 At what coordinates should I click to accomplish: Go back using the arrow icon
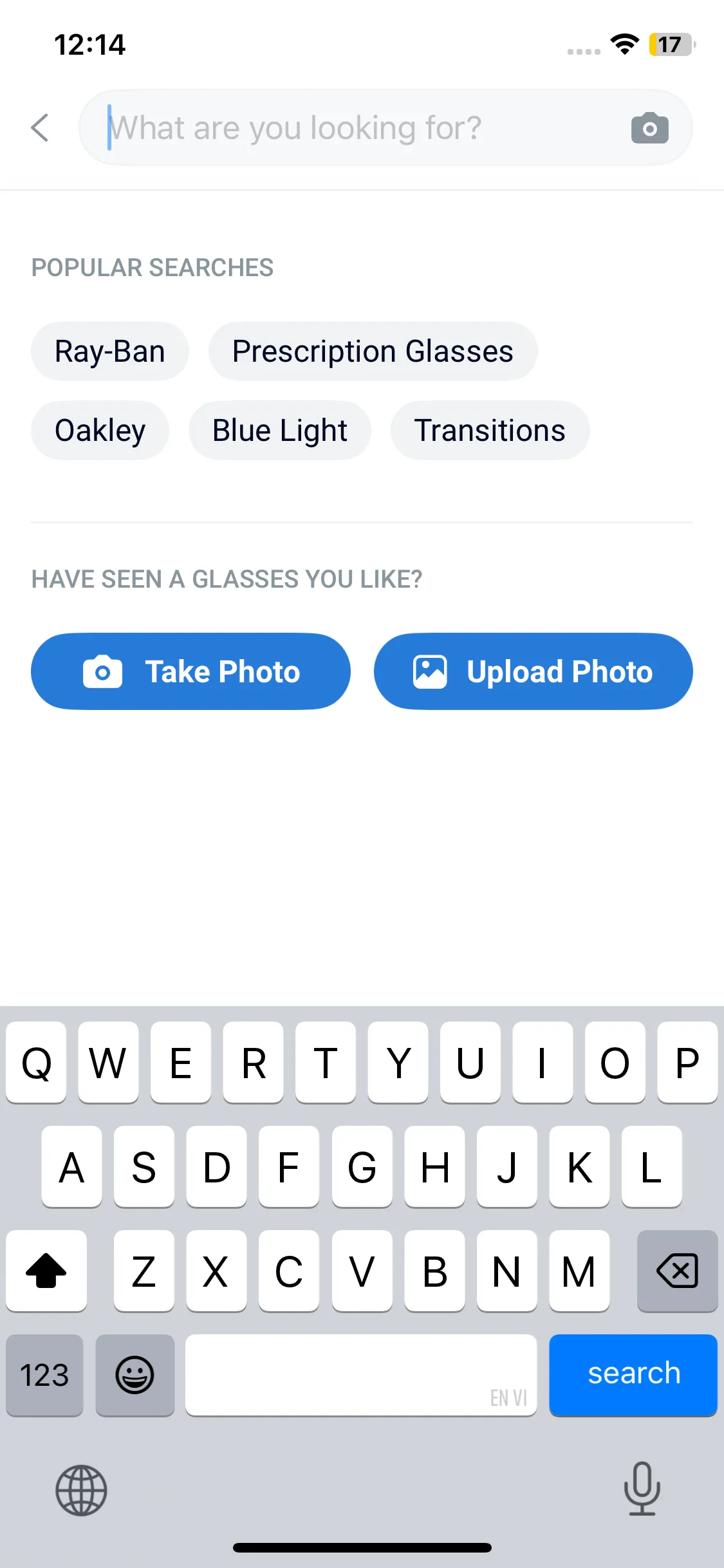tap(40, 127)
